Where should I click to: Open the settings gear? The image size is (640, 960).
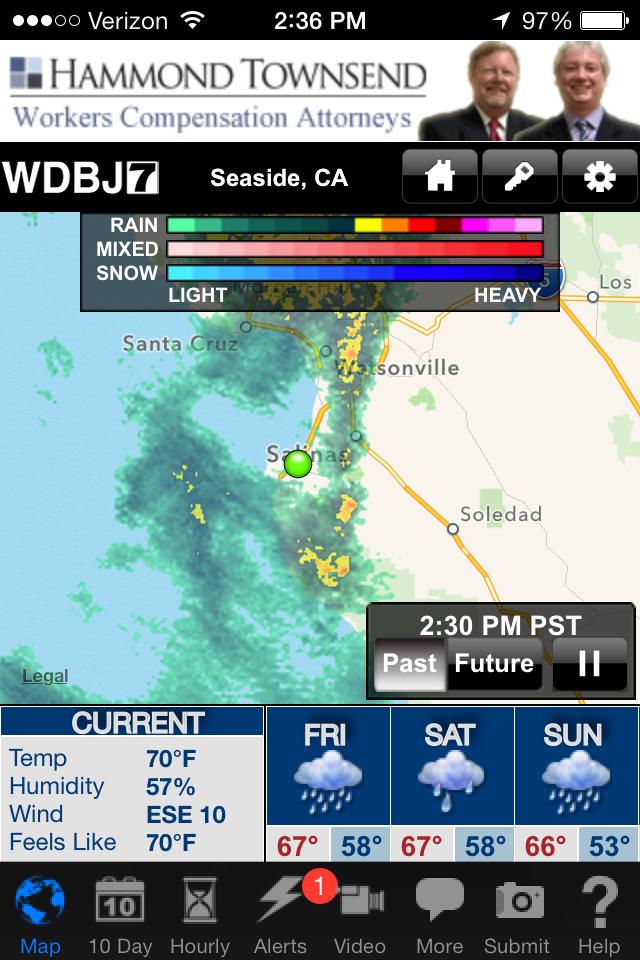tap(599, 177)
